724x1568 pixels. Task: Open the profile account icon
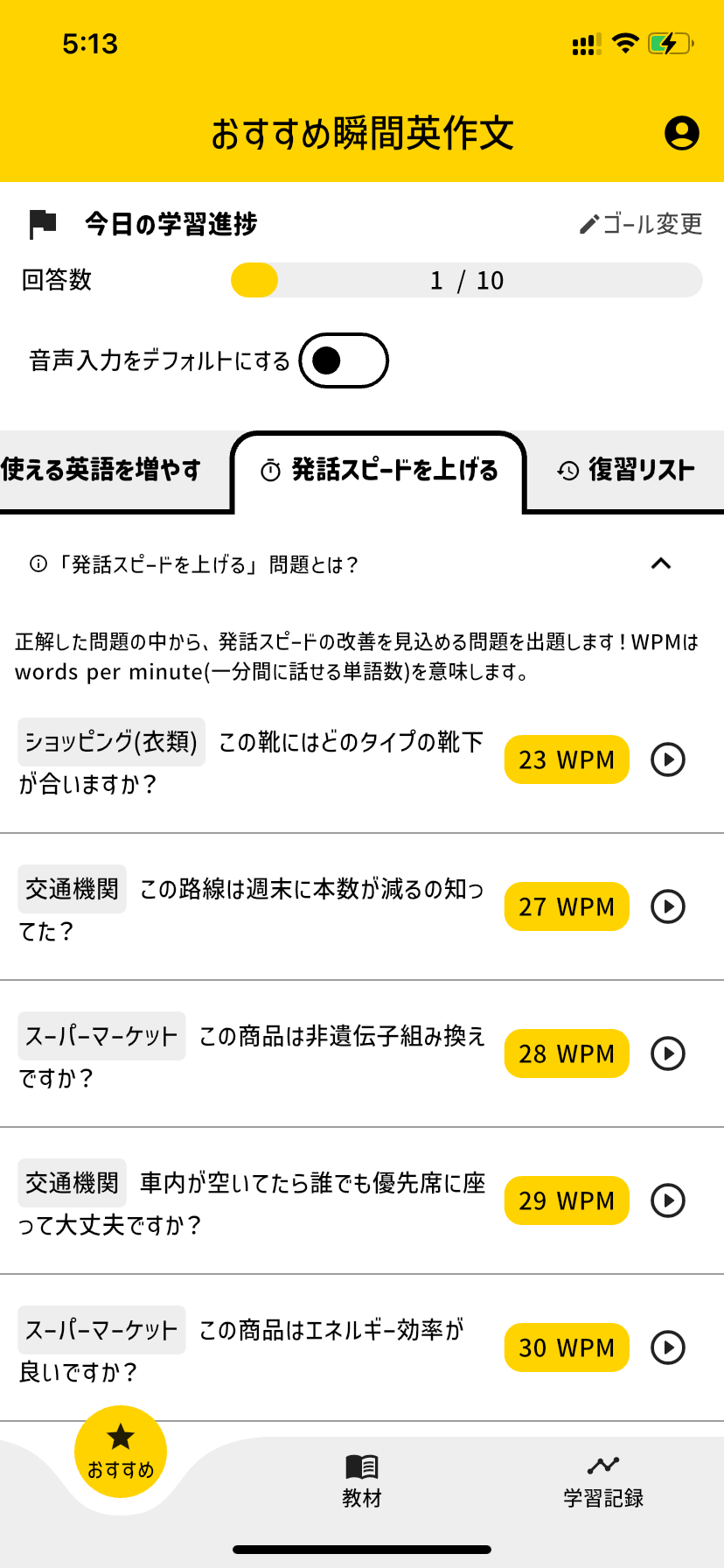coord(681,133)
